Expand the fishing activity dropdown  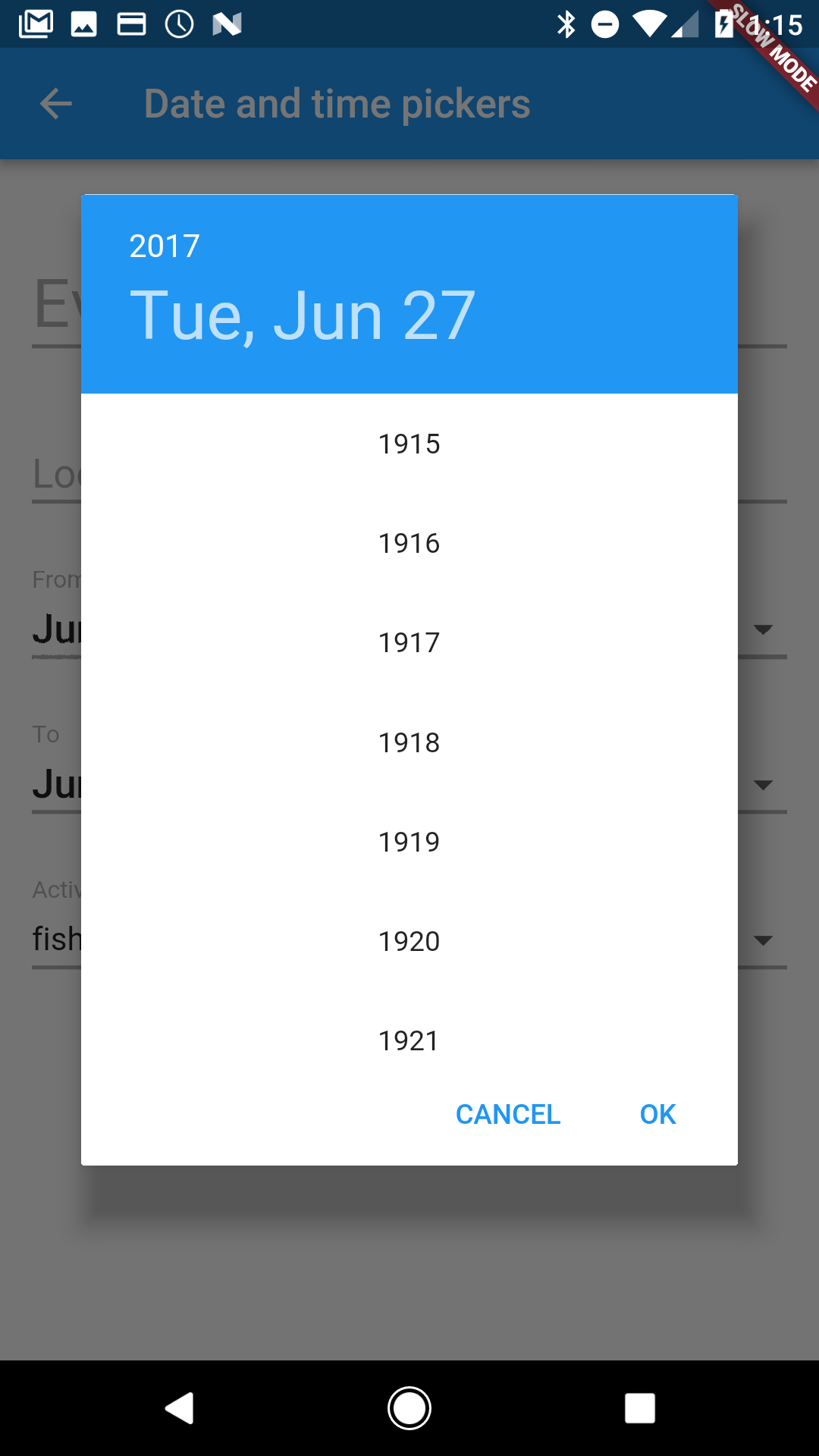click(764, 939)
